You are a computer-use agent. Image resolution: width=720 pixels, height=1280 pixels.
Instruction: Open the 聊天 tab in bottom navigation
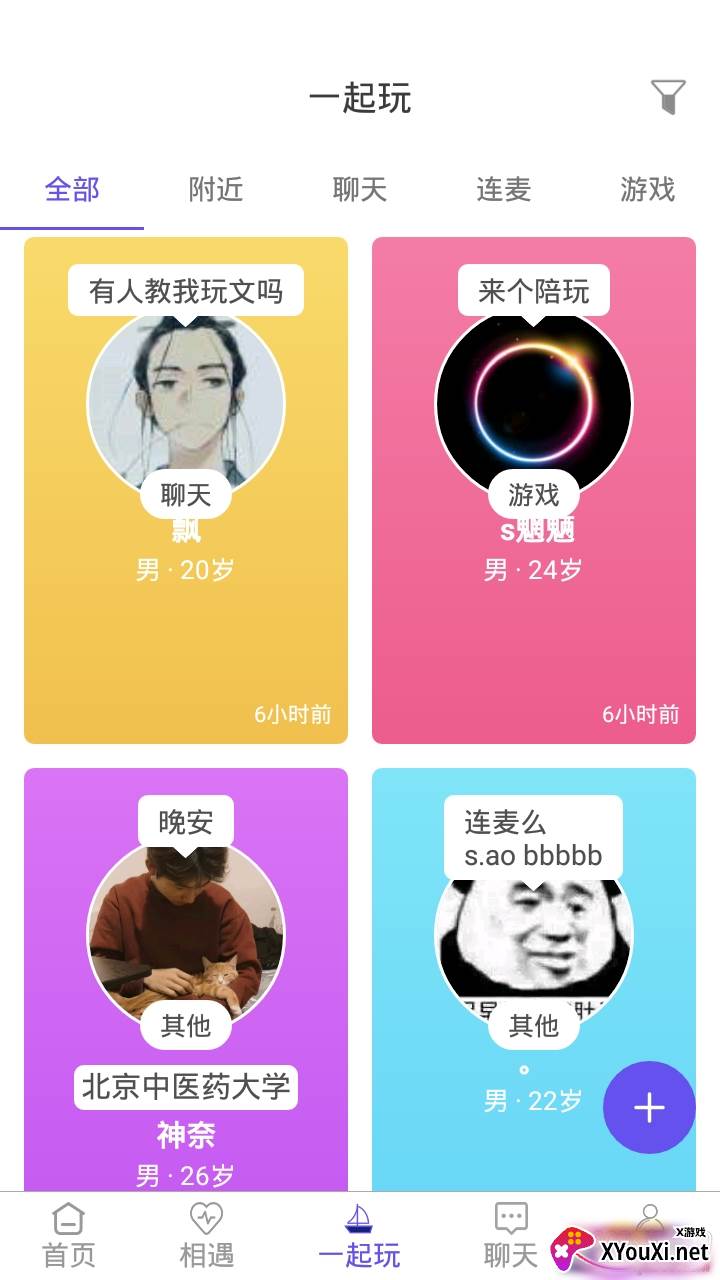(x=510, y=1235)
